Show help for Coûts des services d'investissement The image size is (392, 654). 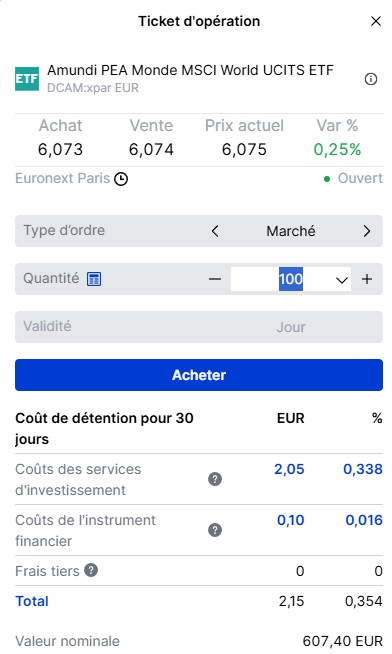215,479
